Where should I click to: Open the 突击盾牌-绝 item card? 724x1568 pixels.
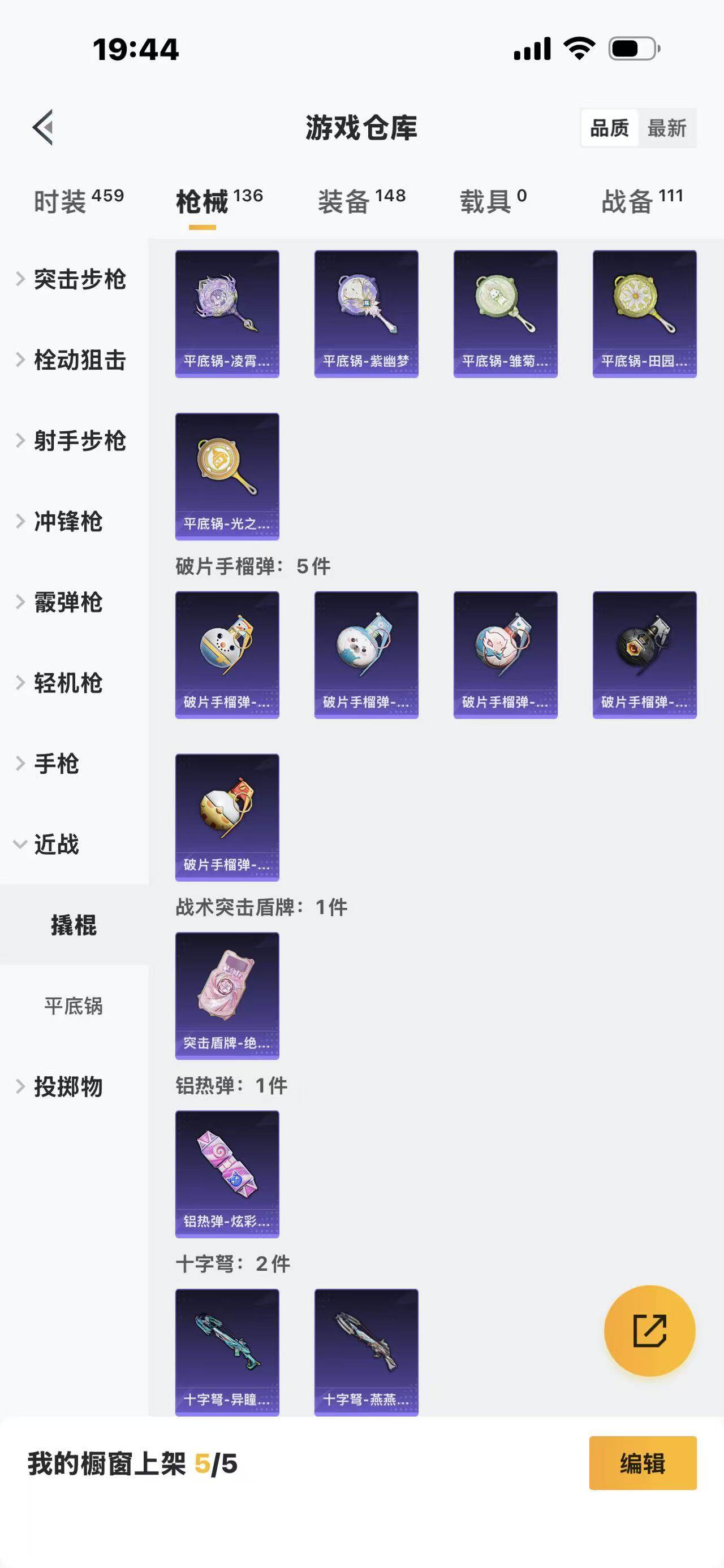[227, 995]
